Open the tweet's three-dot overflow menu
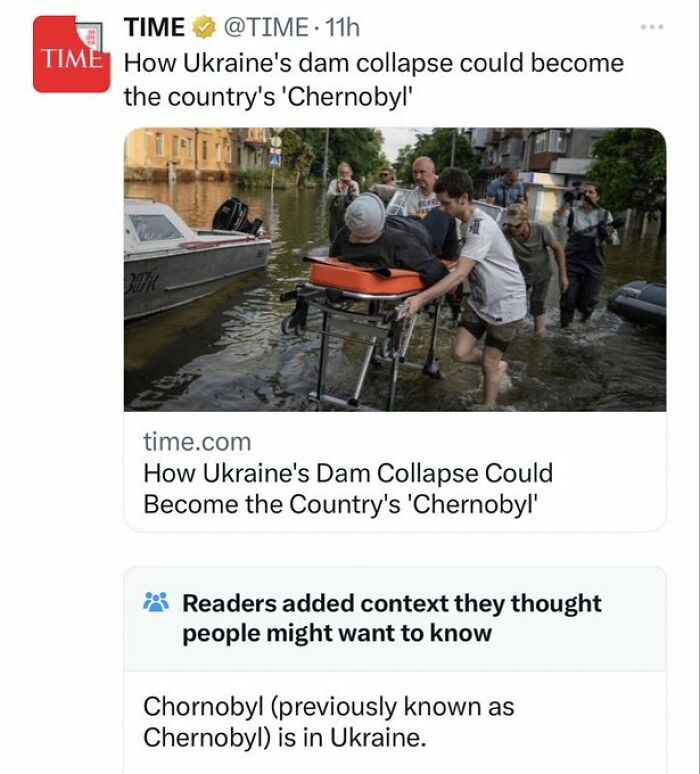 tap(652, 27)
